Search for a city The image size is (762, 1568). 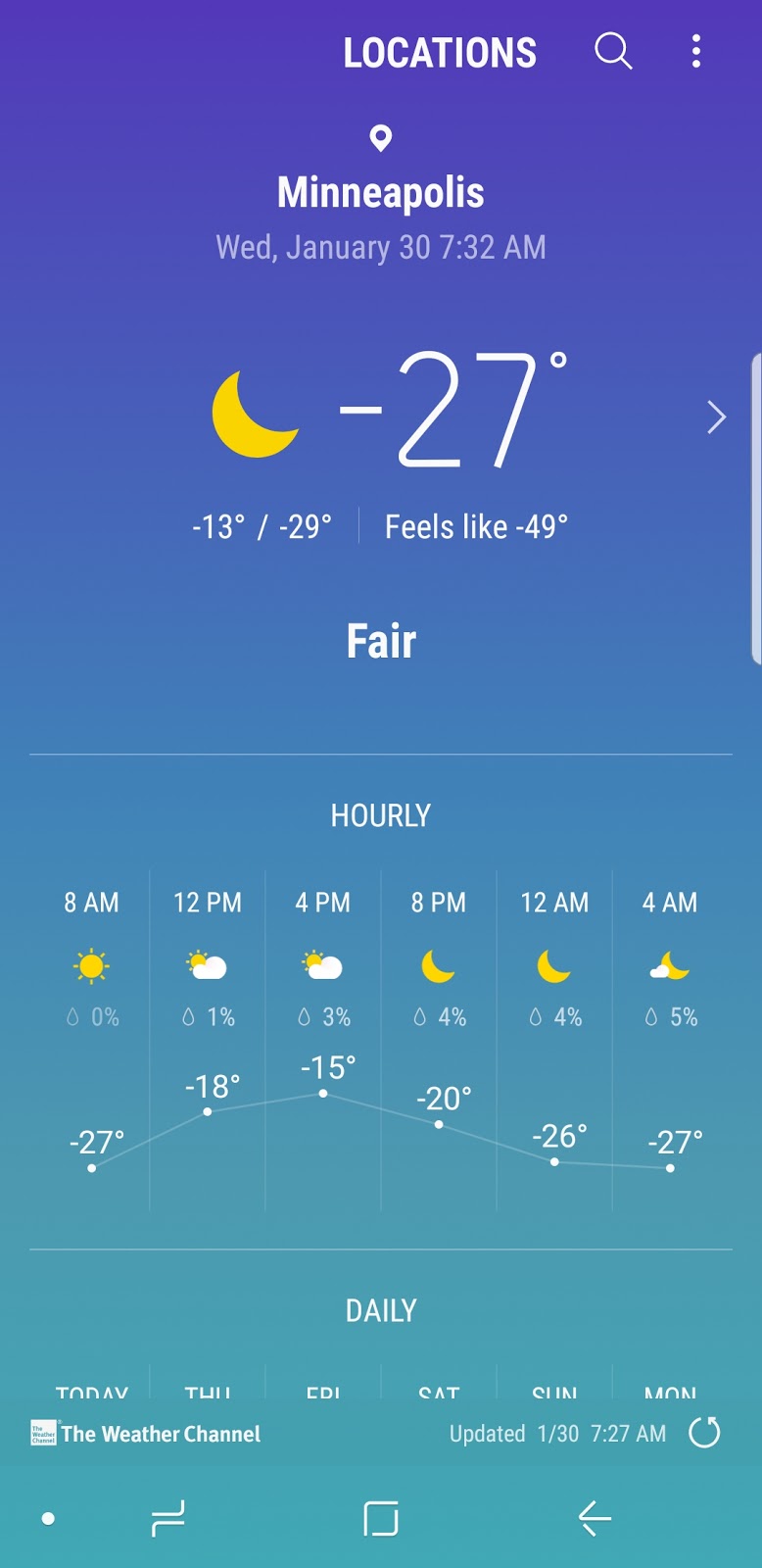[x=613, y=51]
